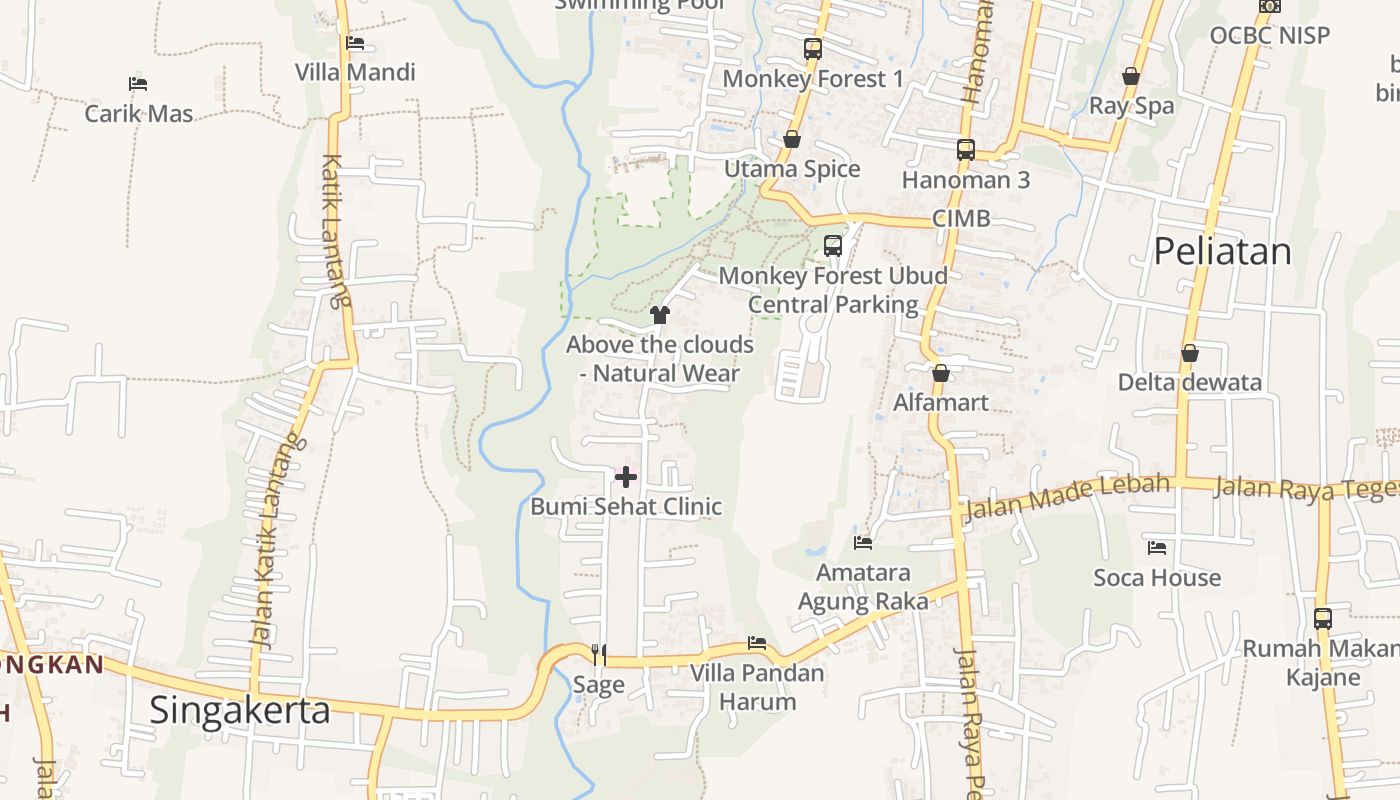
Task: Tap the Soca House lodging marker
Action: 1157,548
